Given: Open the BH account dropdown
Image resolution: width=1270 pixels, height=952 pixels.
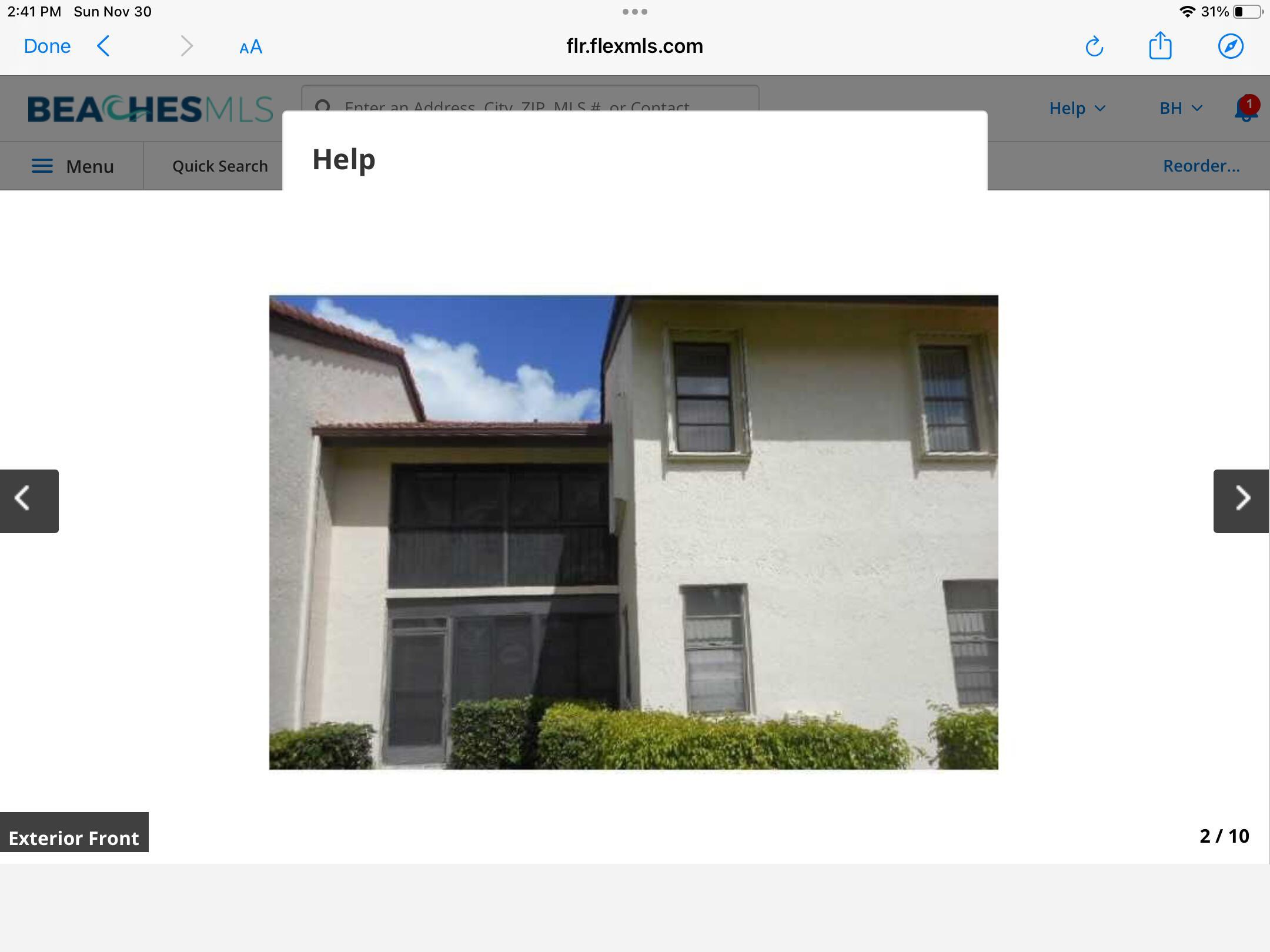Looking at the screenshot, I should click(x=1181, y=108).
